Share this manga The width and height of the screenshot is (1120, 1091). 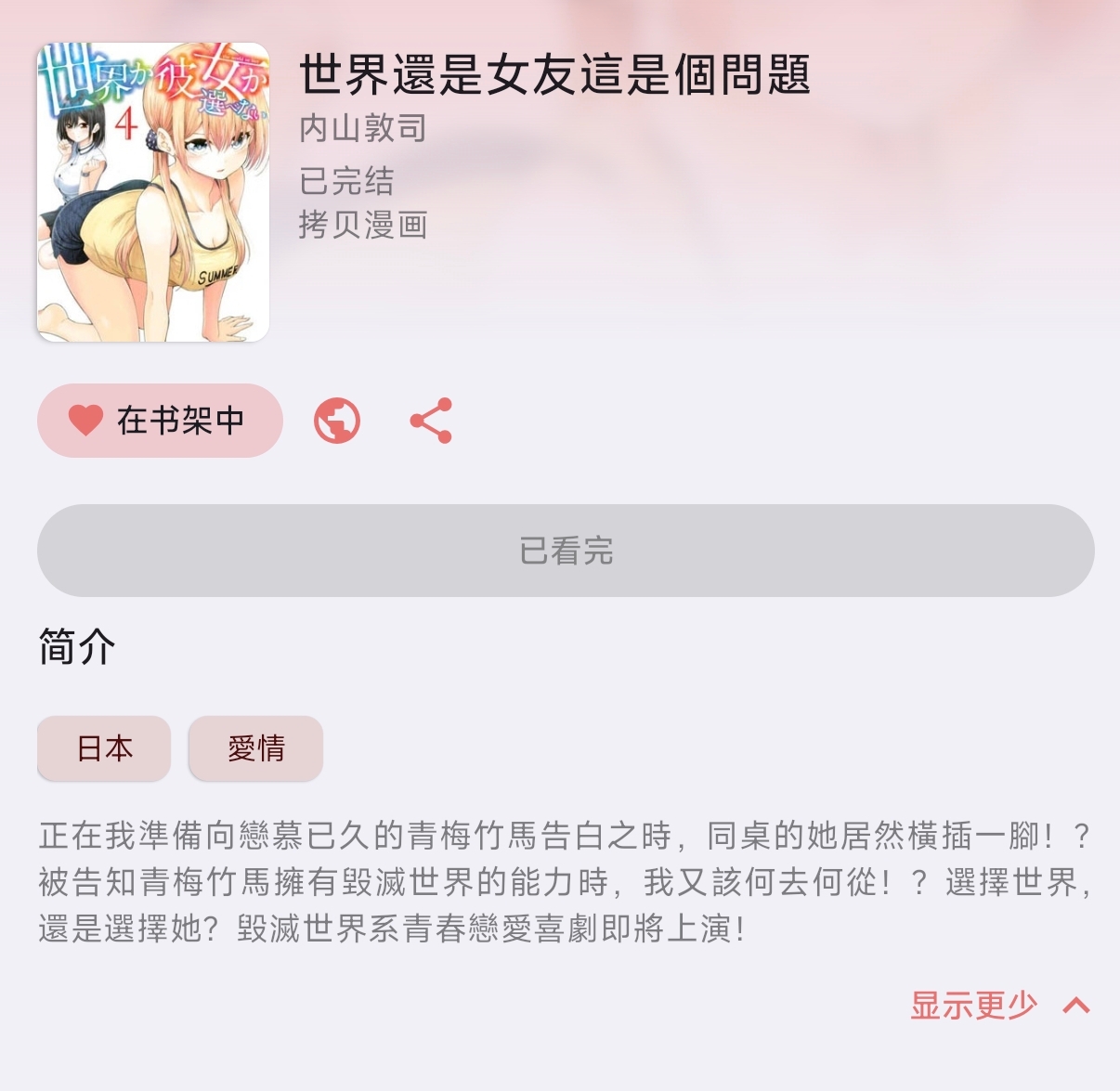coord(431,421)
